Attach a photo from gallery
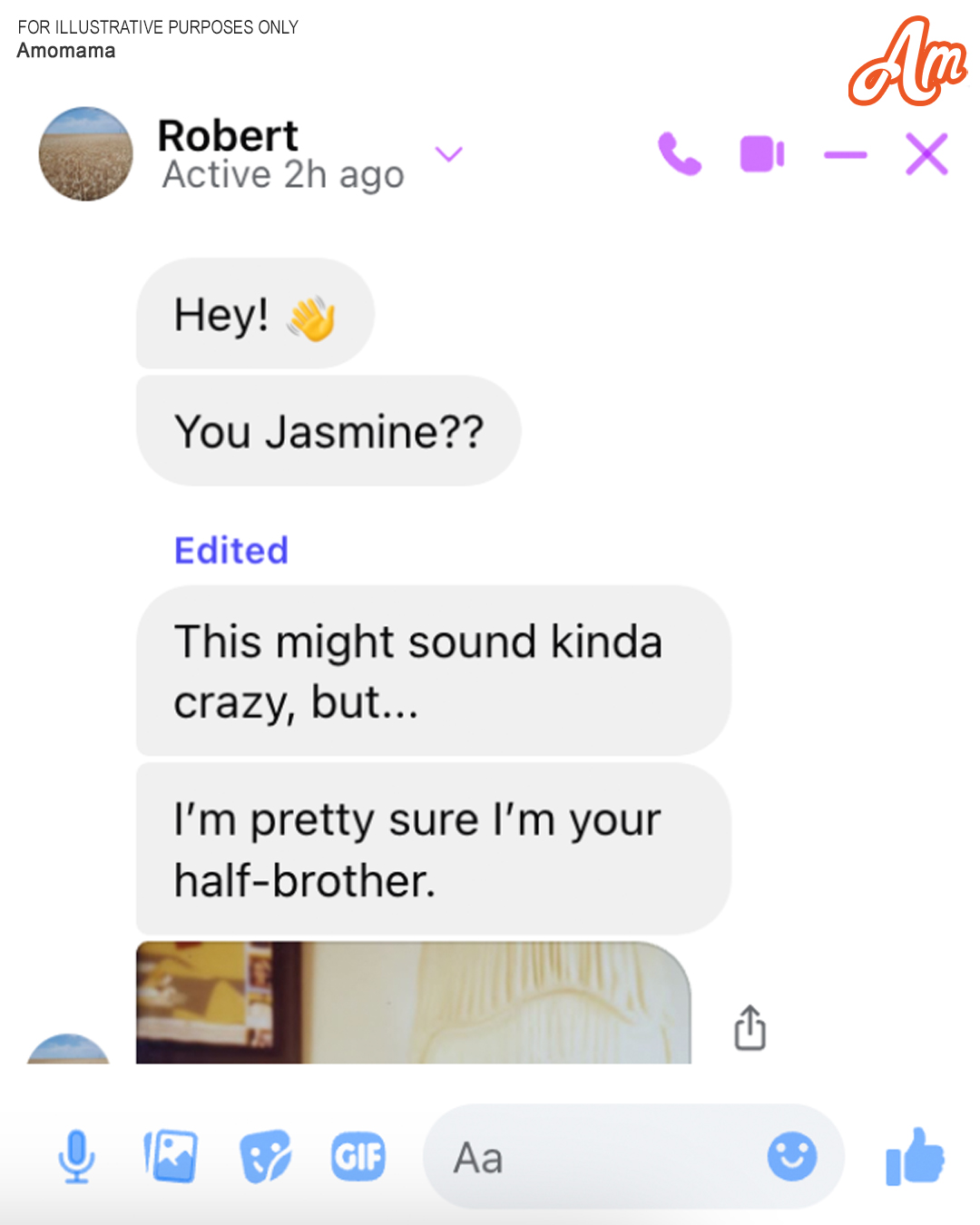Viewport: 980px width, 1225px height. tap(171, 1157)
